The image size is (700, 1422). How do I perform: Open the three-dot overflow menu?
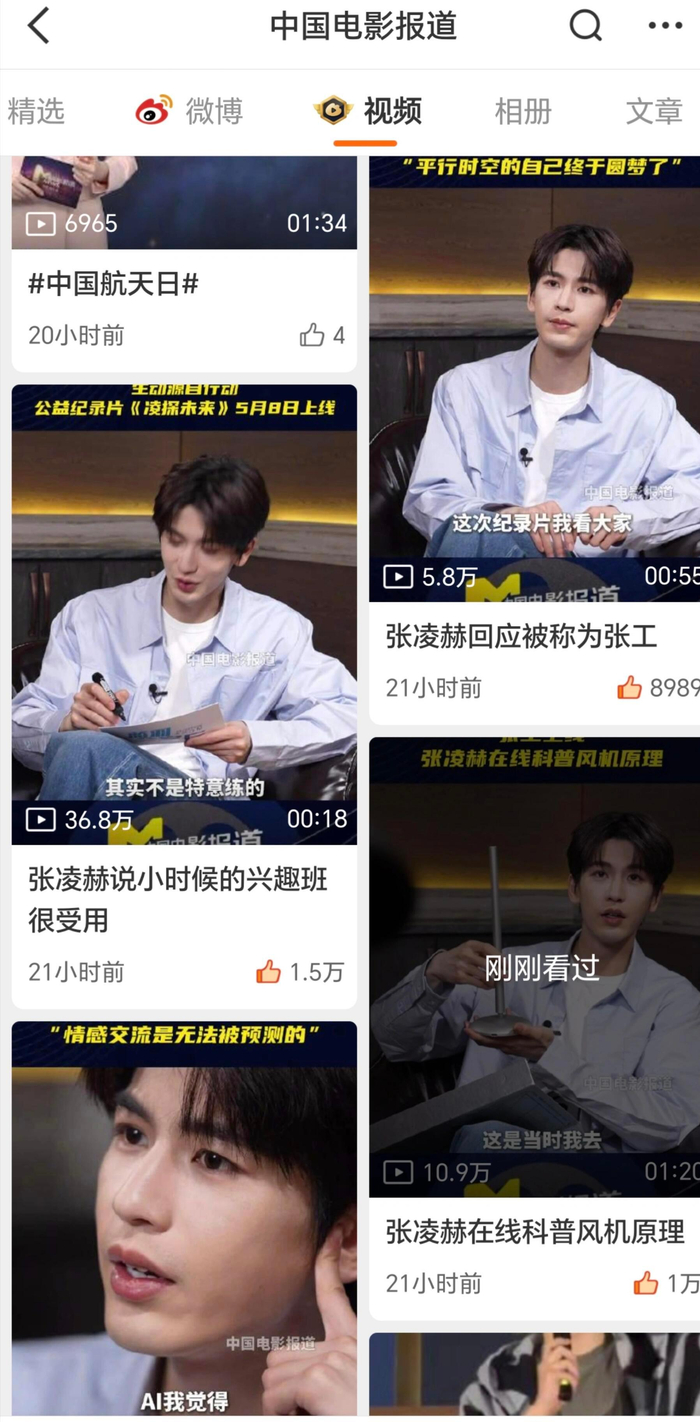pos(665,27)
